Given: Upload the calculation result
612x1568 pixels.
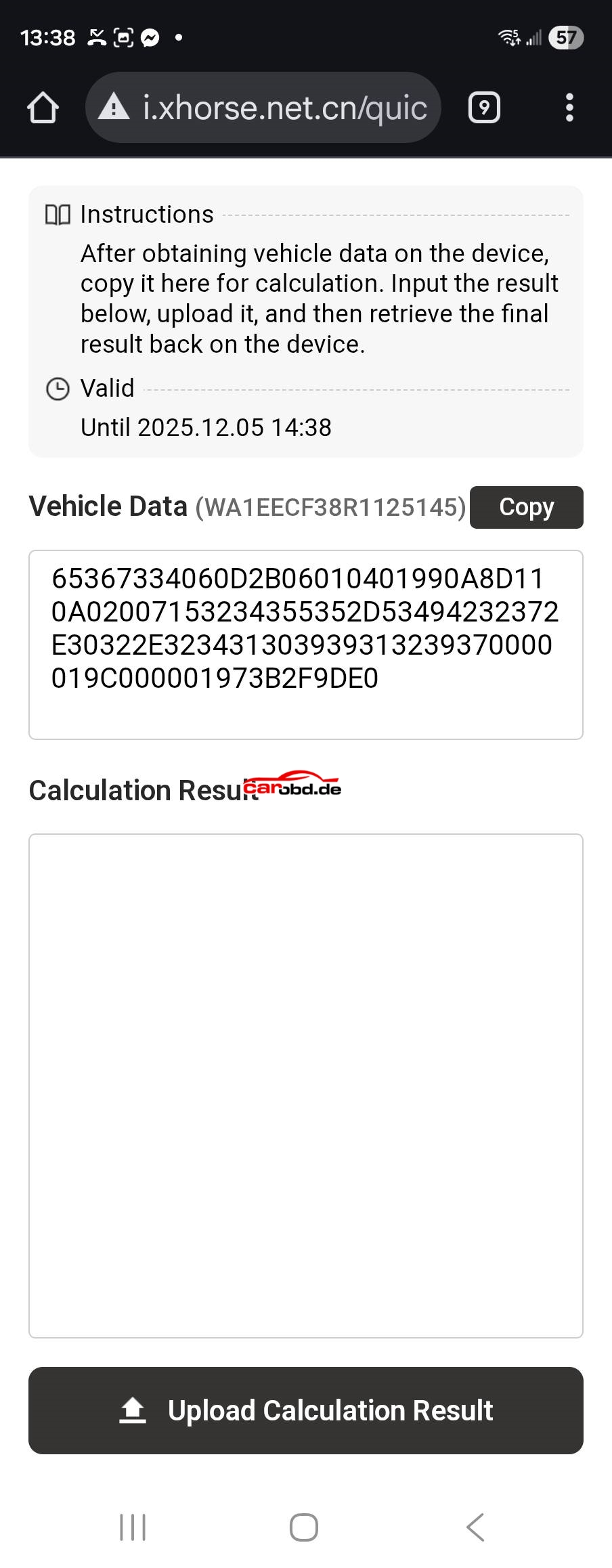Looking at the screenshot, I should click(305, 1410).
